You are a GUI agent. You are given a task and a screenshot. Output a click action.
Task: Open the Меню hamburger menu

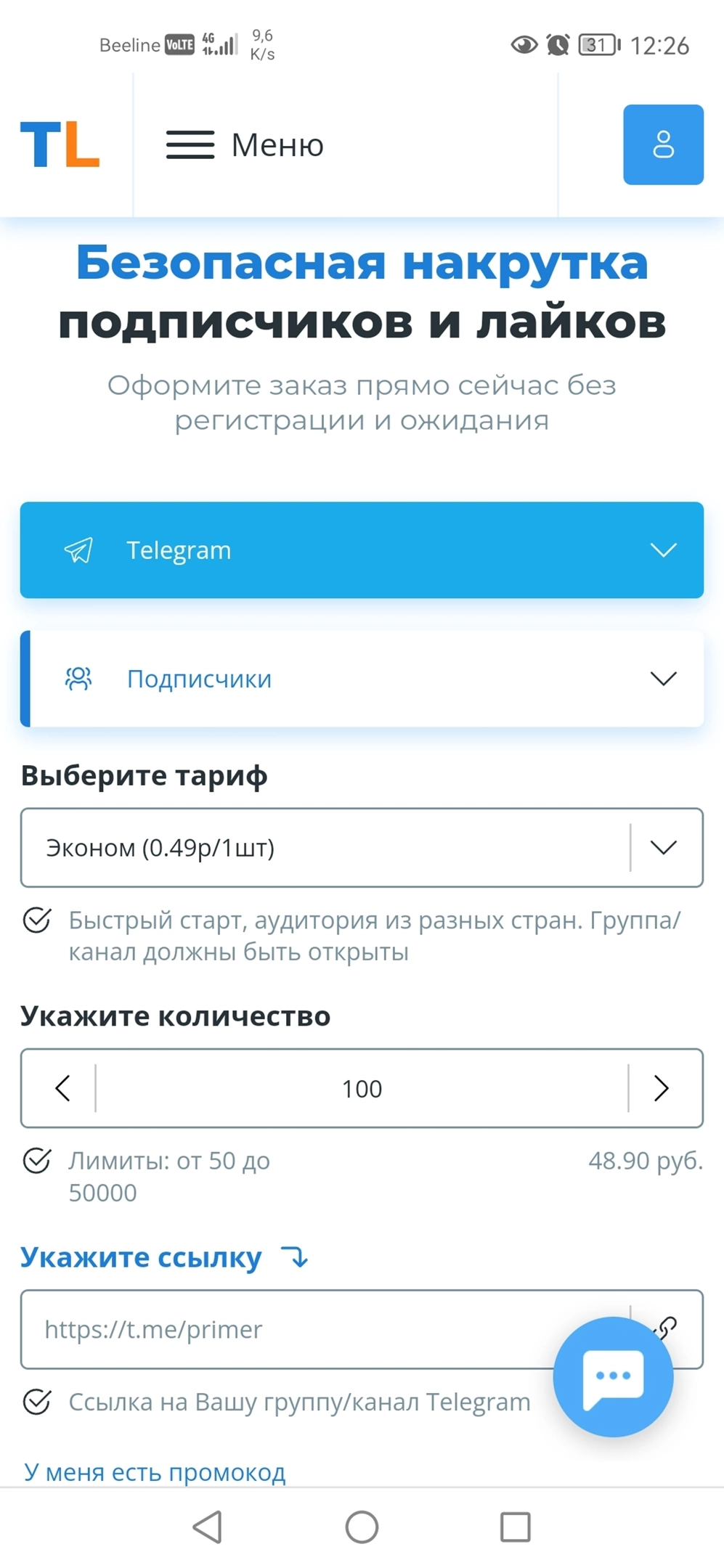point(245,145)
